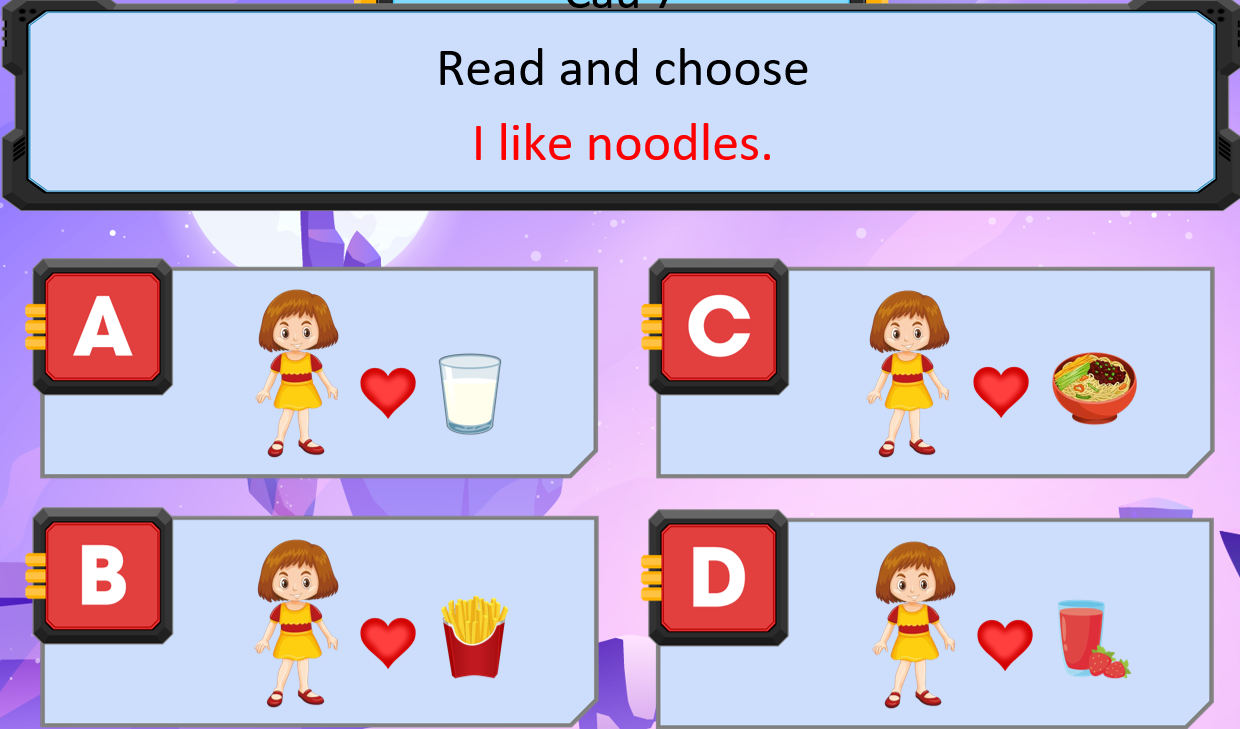Choose answer B showing french fries
The height and width of the screenshot is (729, 1240).
pyautogui.click(x=320, y=620)
